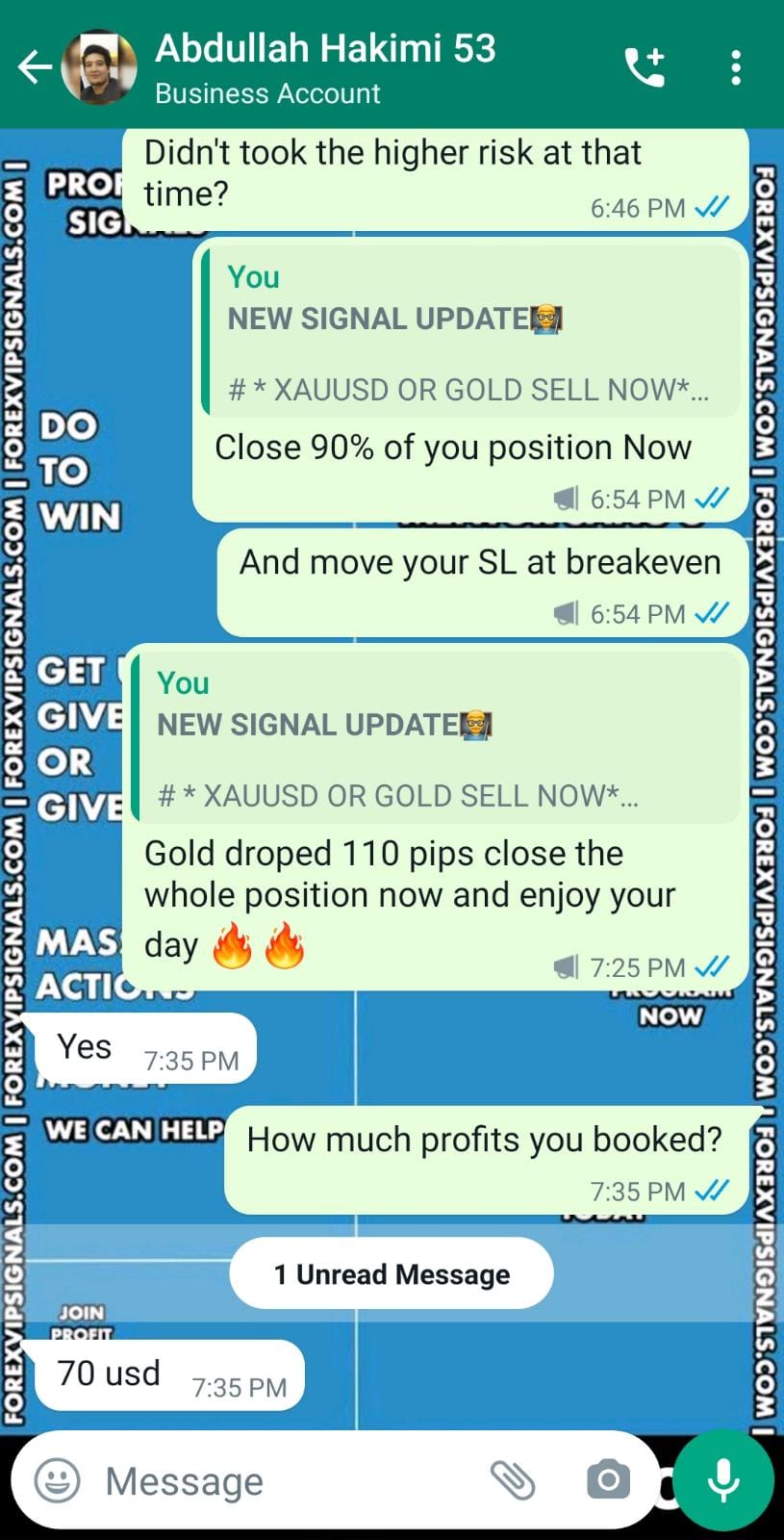Focus the Message text field
784x1540 pixels.
289,1481
